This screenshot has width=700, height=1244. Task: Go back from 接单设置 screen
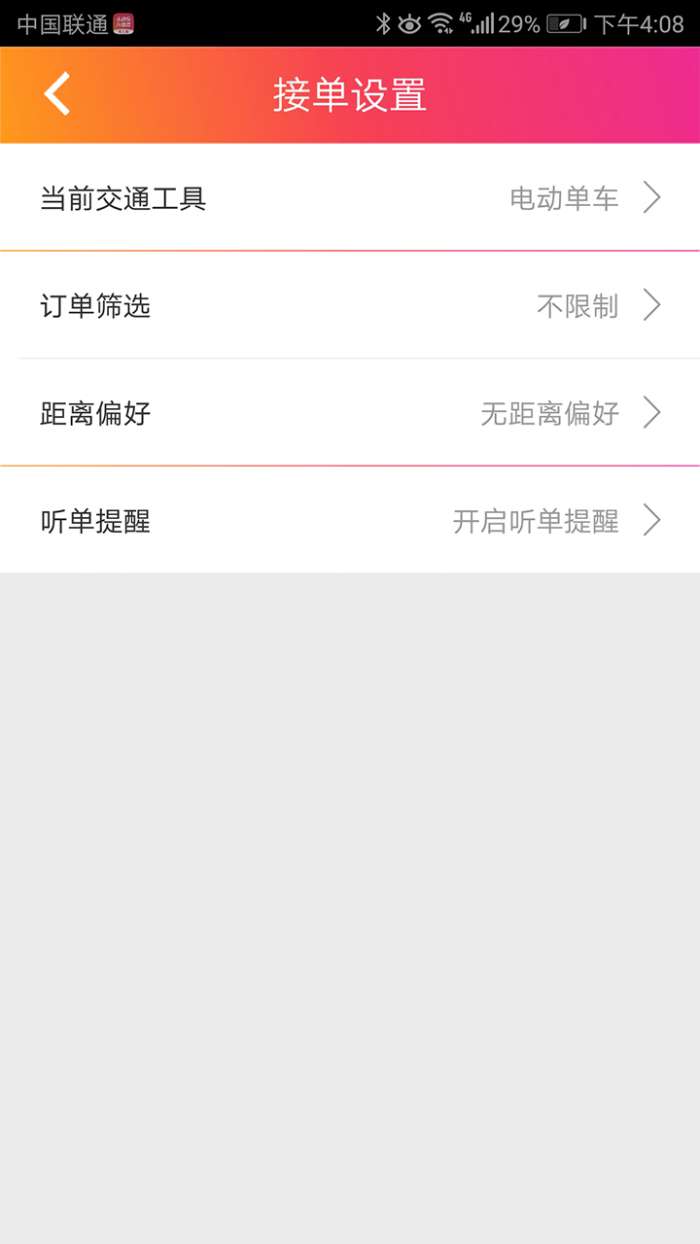tap(57, 95)
